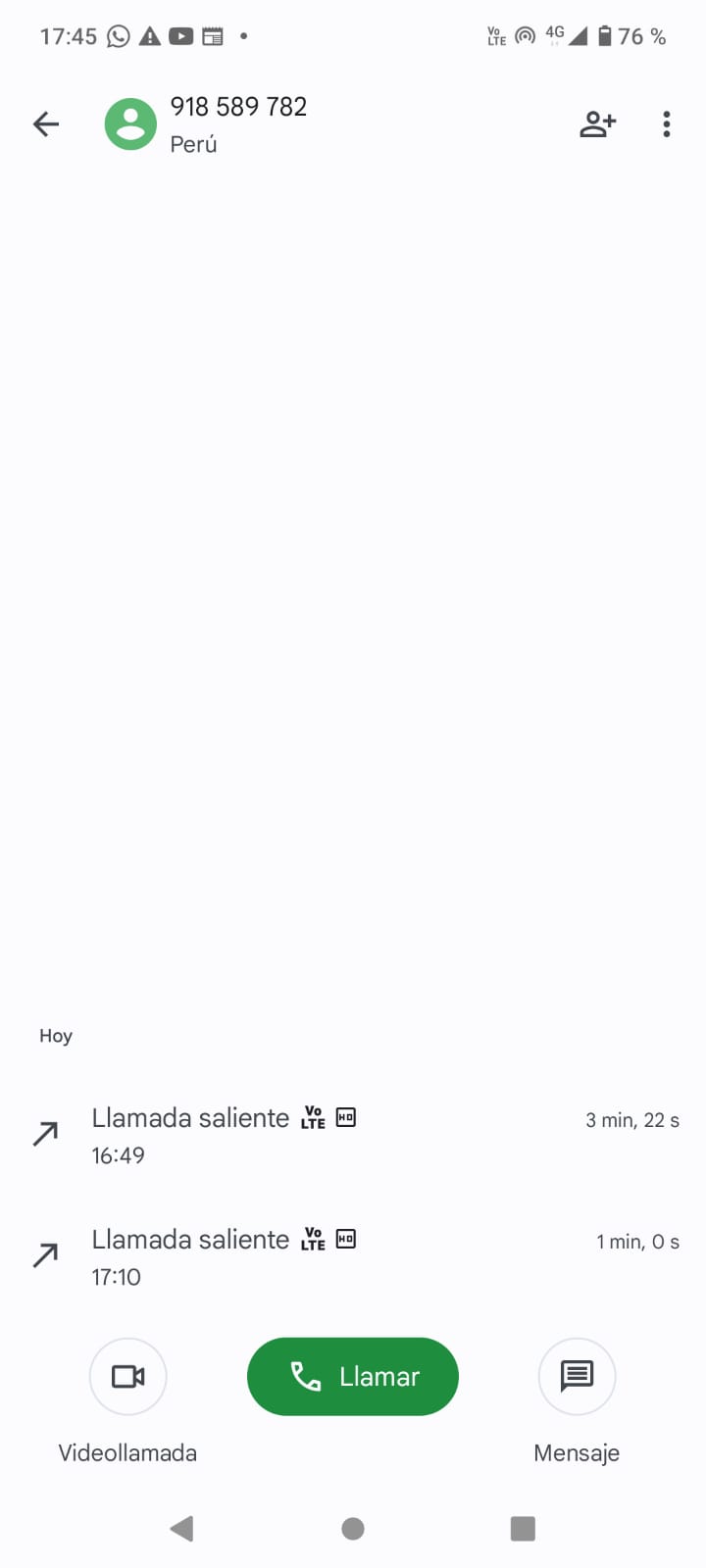Tap the green Llamar call button
This screenshot has width=706, height=1568.
[353, 1376]
